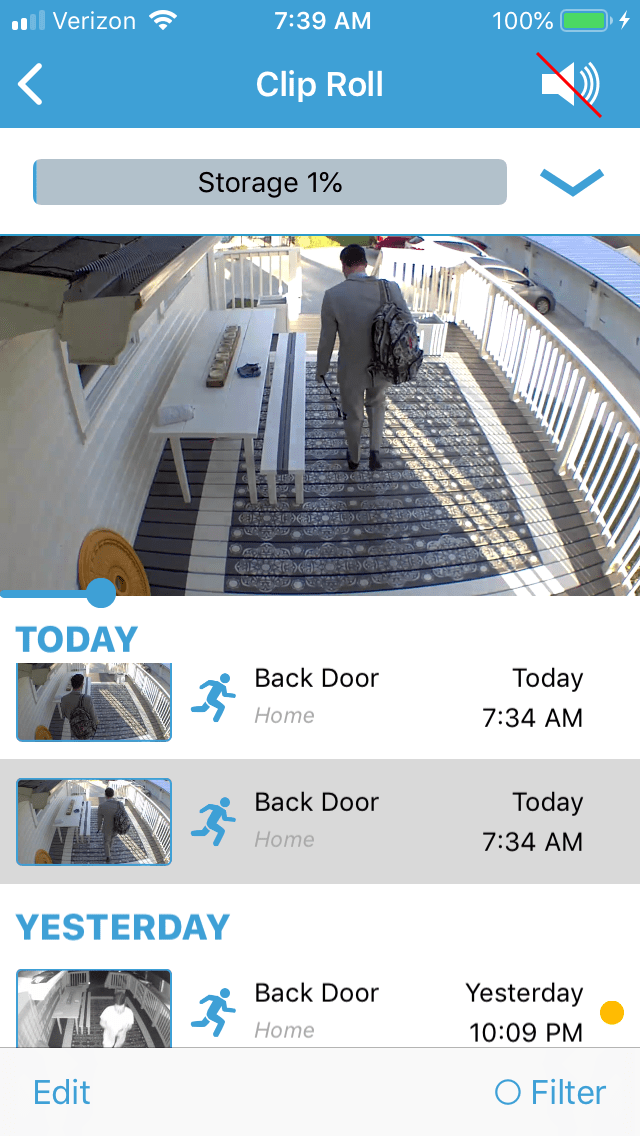Tap the playing clip video preview
This screenshot has width=640, height=1136.
point(320,414)
